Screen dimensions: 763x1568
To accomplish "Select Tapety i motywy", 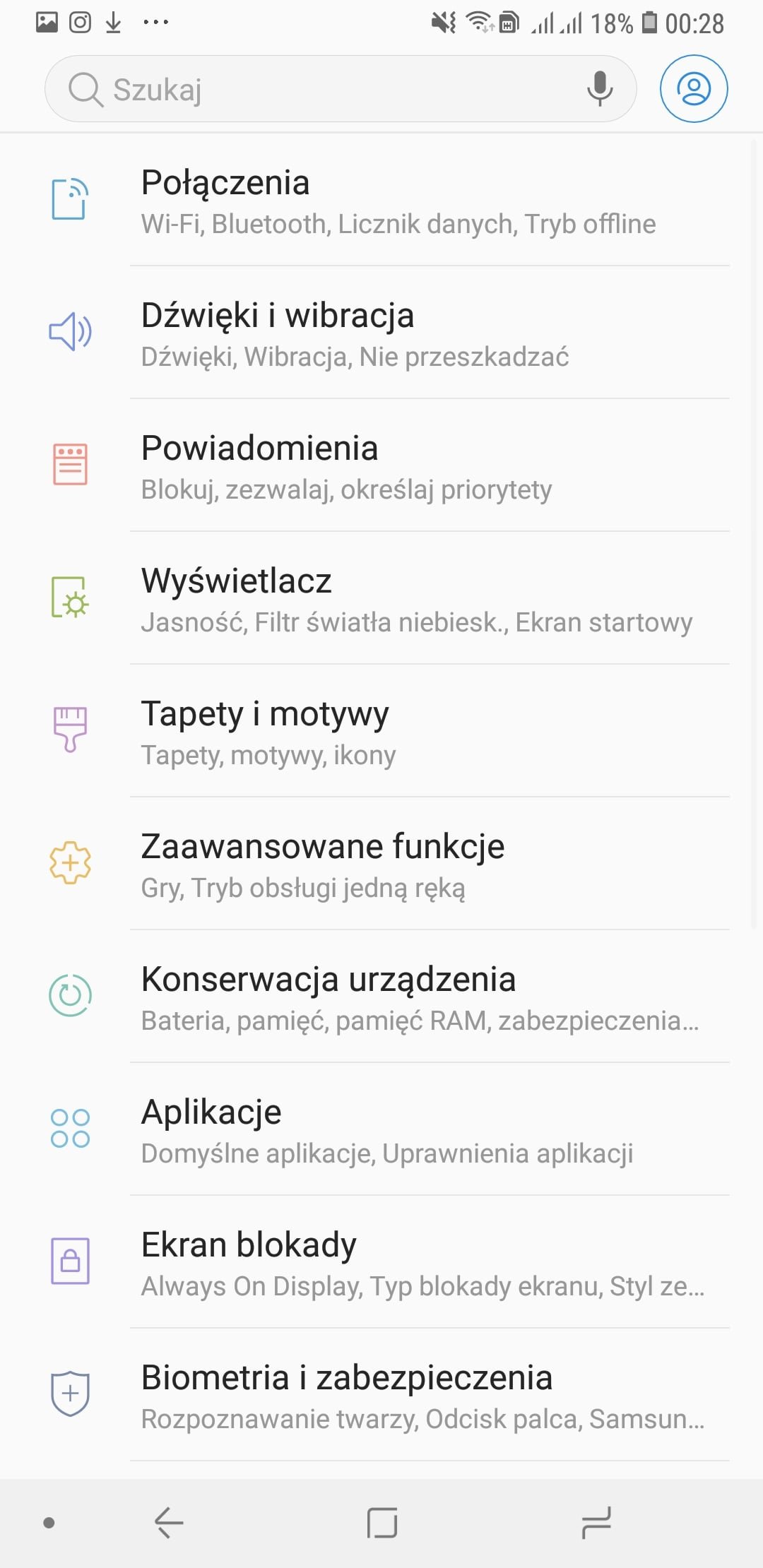I will 381,731.
